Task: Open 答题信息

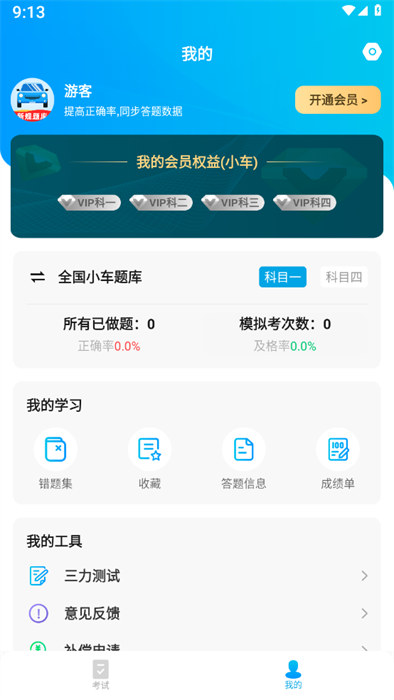Action: tap(244, 458)
